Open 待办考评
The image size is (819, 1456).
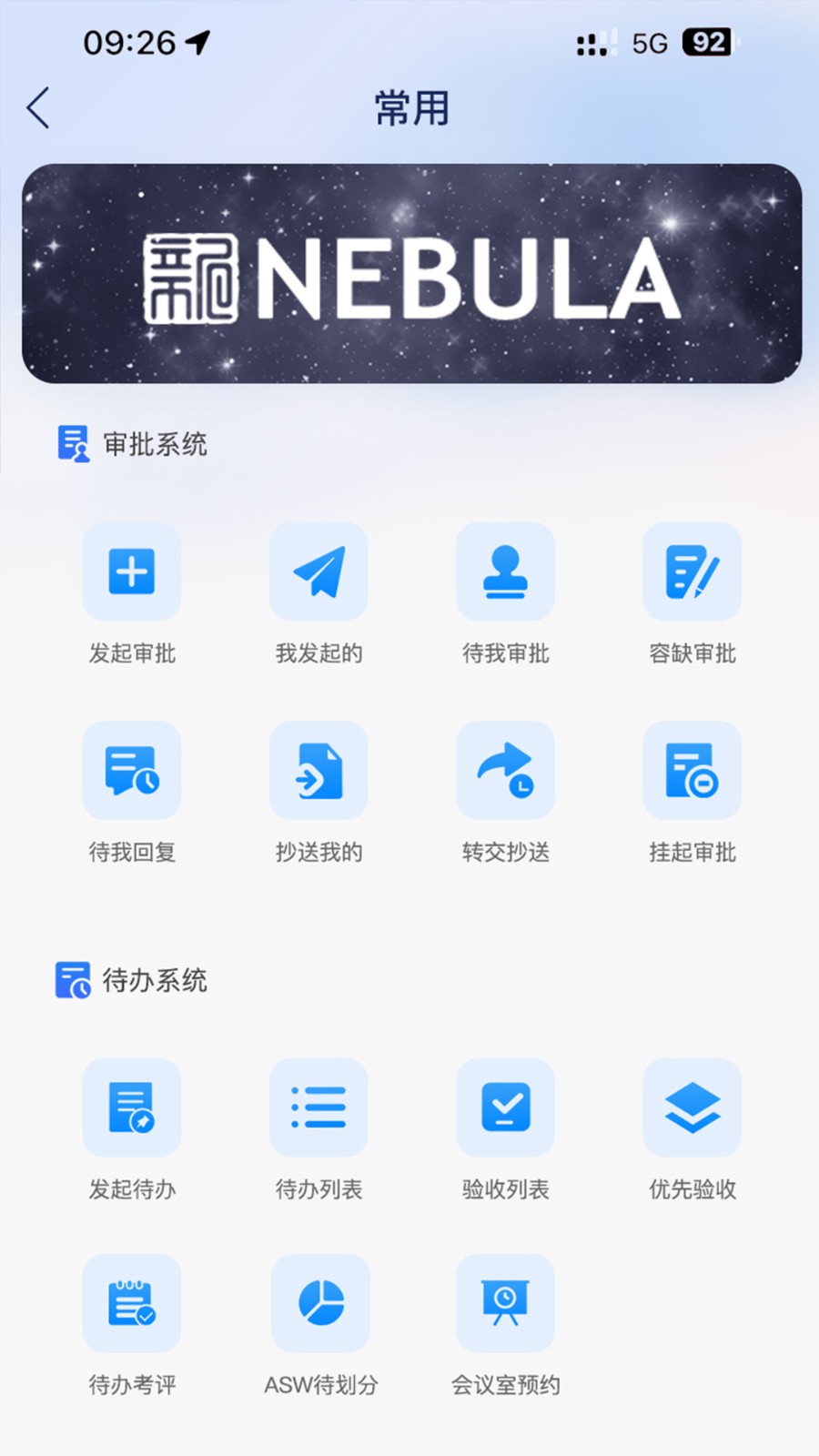132,1303
